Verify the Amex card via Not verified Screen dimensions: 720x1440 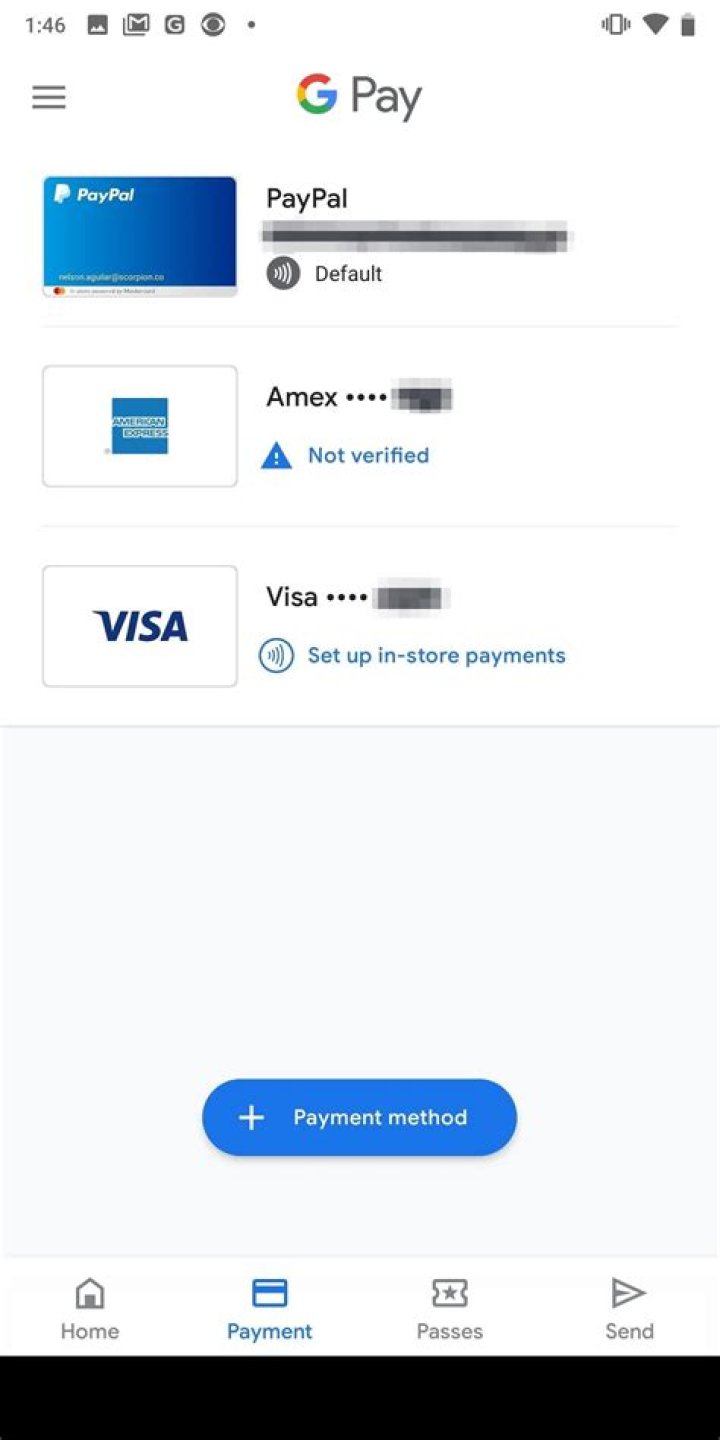[367, 456]
